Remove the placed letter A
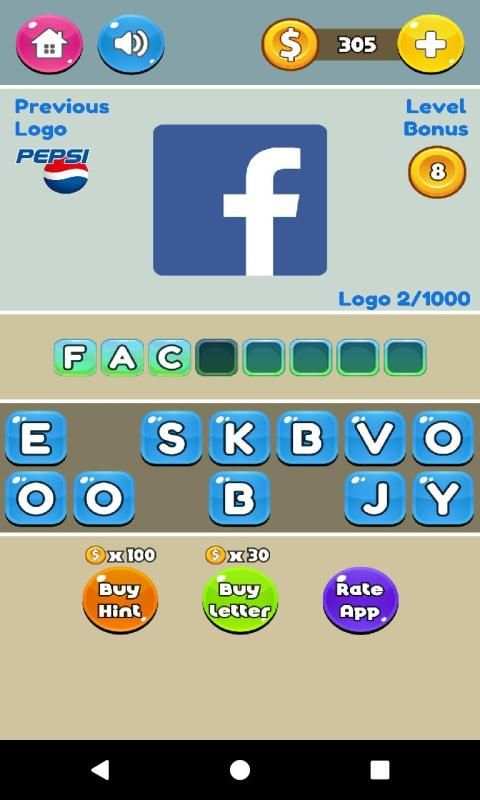480x800 pixels. [x=122, y=358]
